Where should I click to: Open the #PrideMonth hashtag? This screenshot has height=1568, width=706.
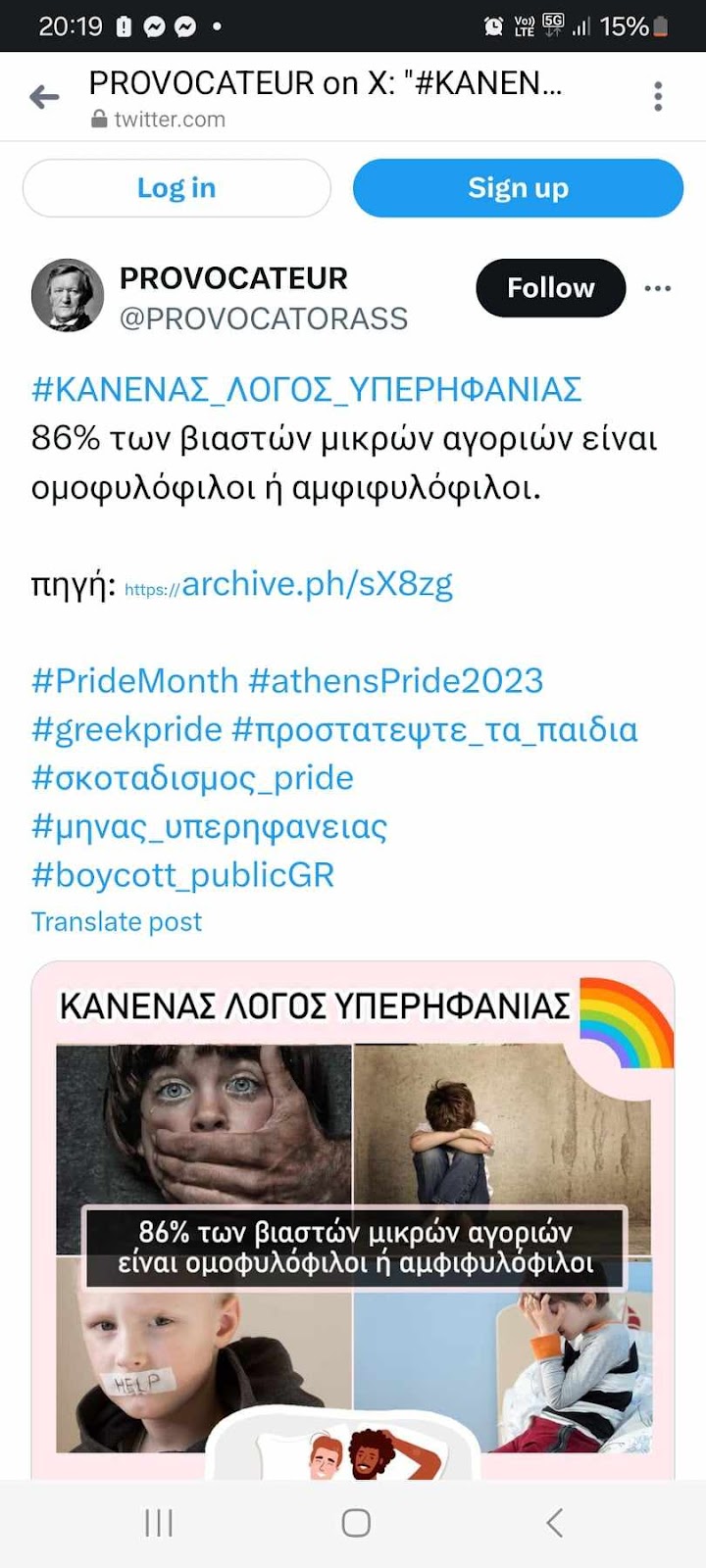tap(134, 680)
